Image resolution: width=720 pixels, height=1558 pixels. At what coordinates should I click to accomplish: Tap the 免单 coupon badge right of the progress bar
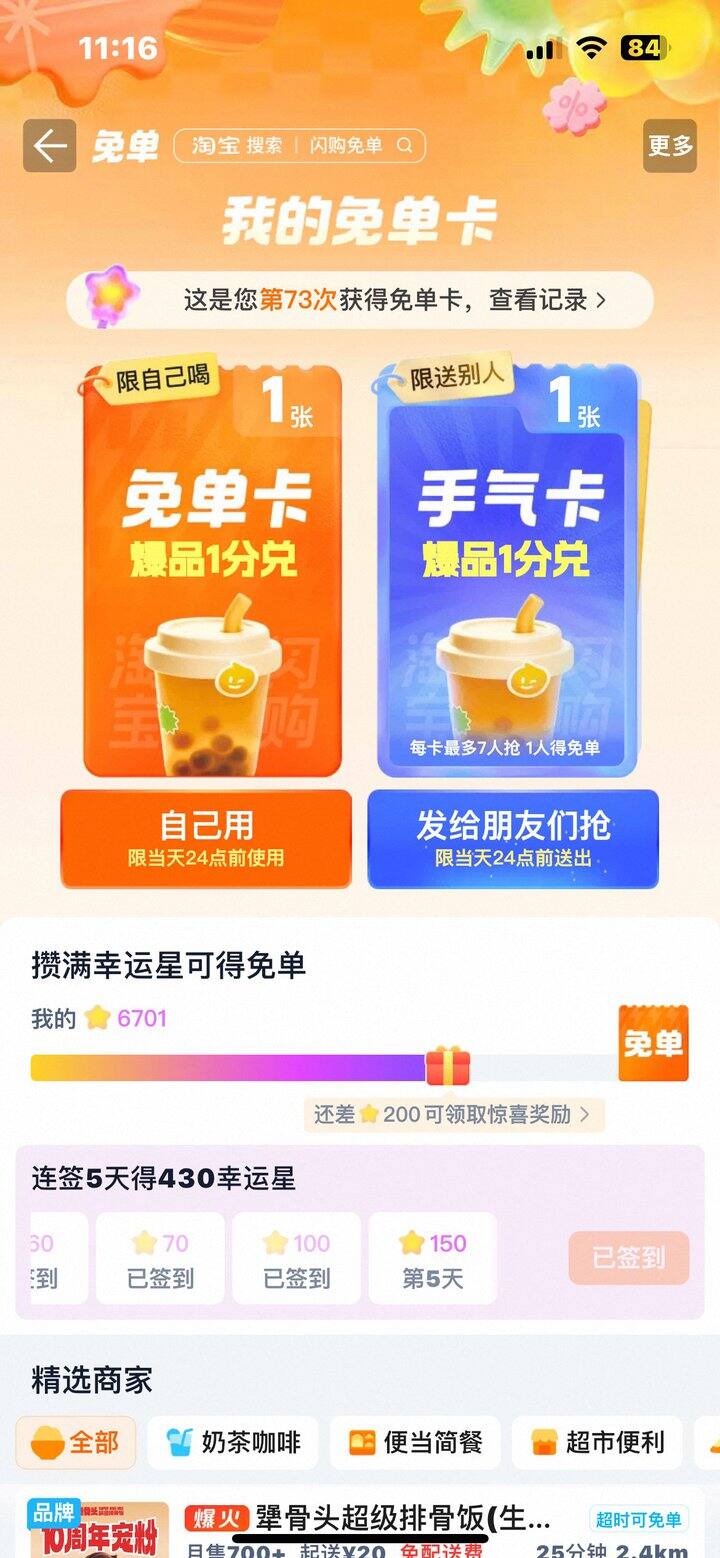click(655, 1046)
